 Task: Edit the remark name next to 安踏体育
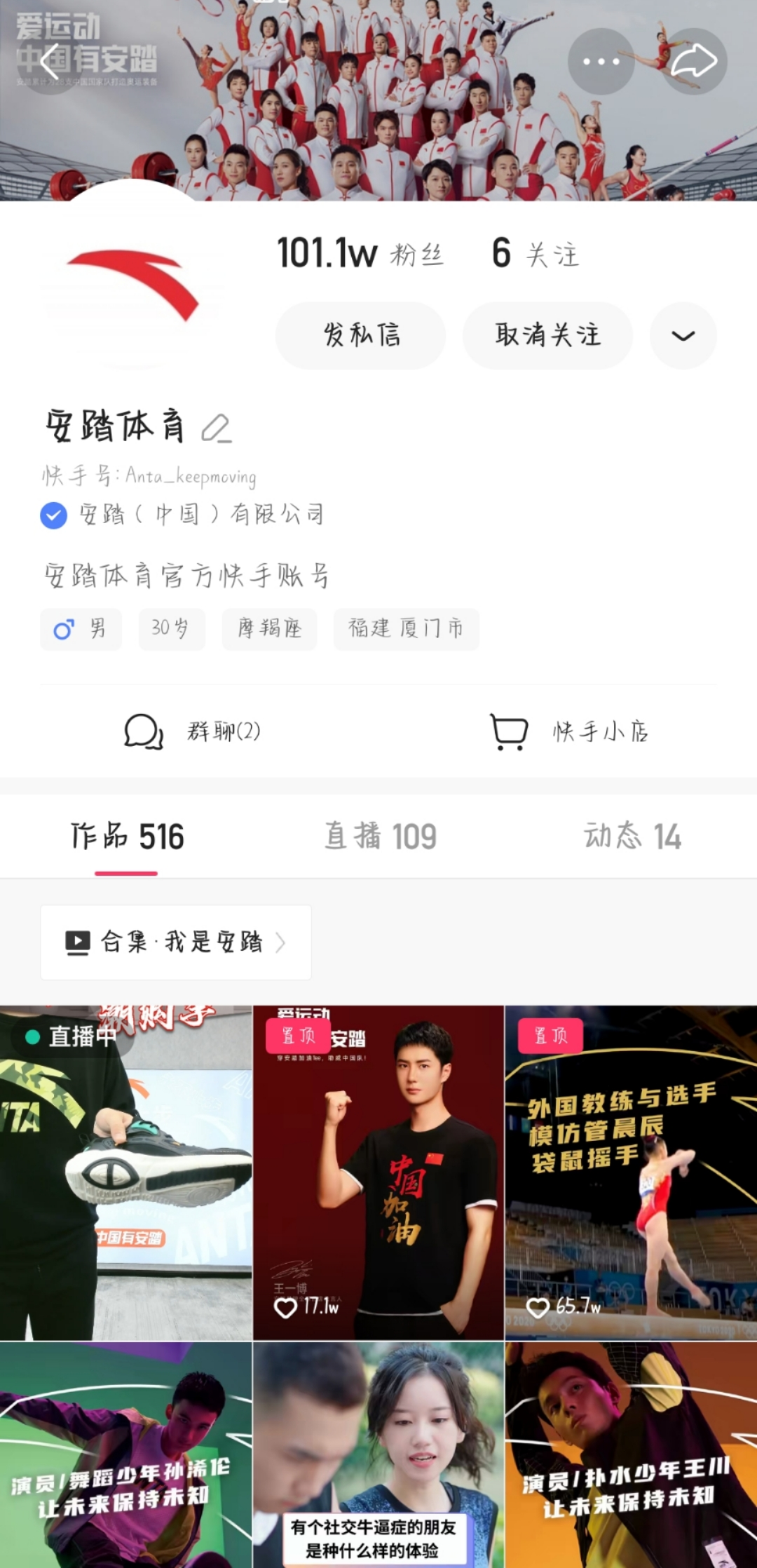pos(216,428)
